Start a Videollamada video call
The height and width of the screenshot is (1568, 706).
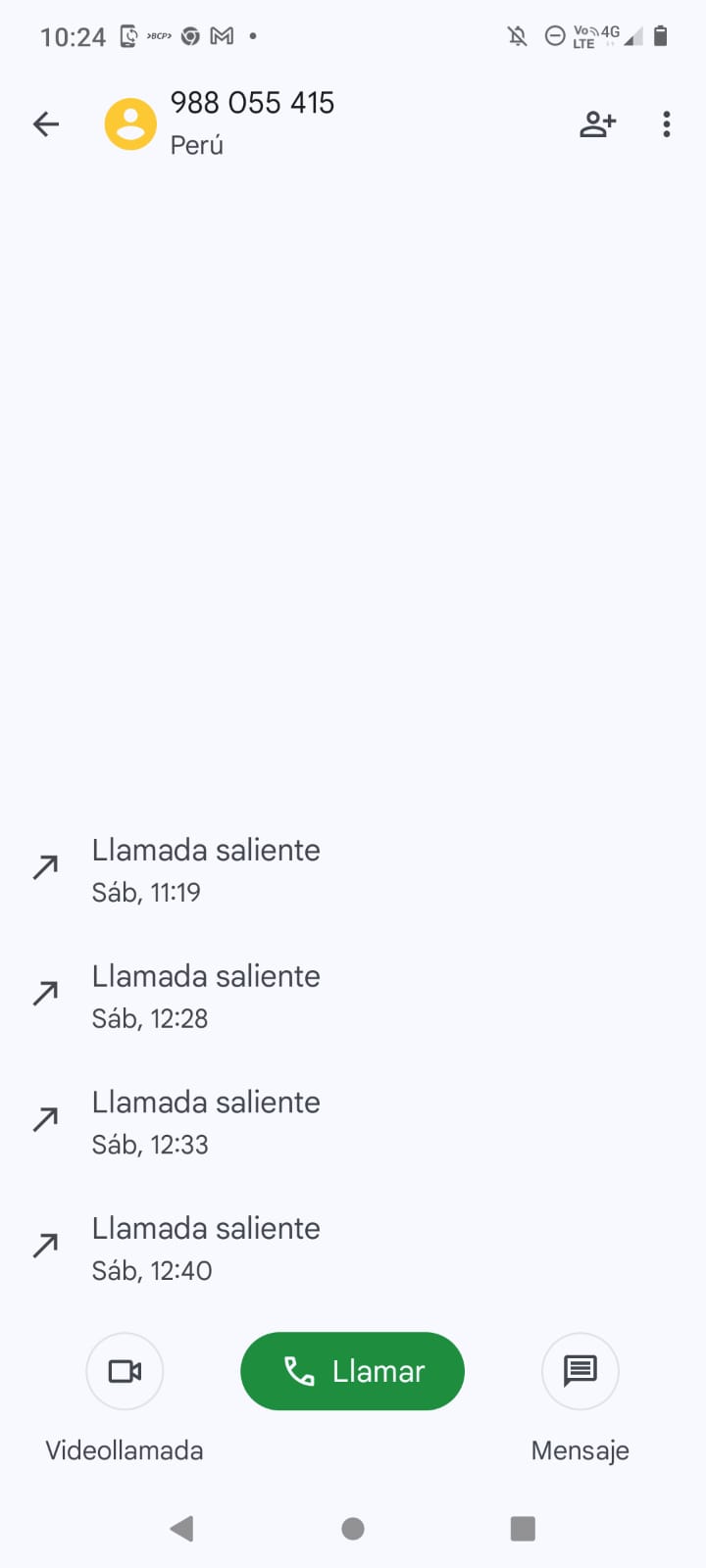125,1370
